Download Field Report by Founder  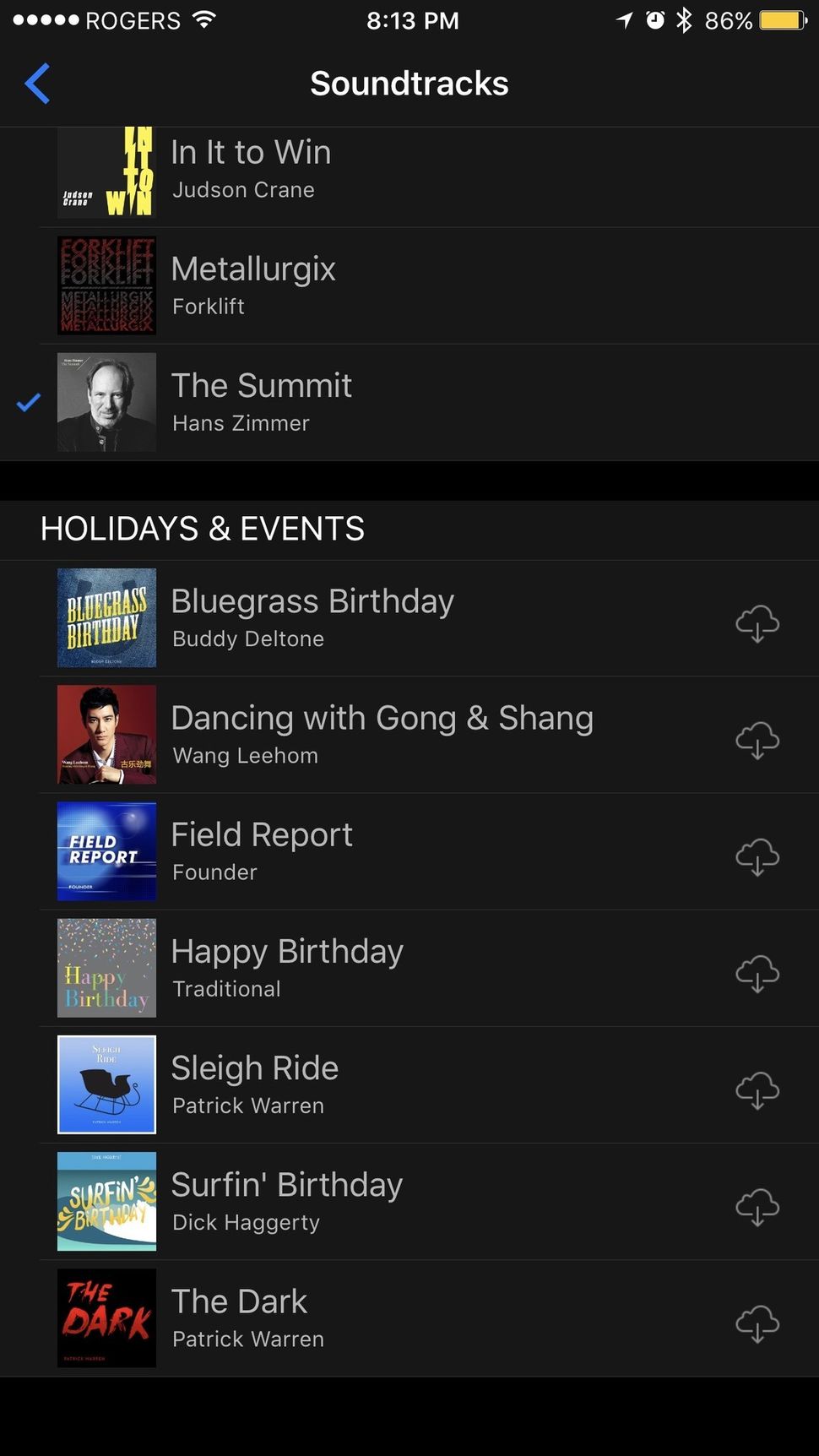tap(757, 857)
